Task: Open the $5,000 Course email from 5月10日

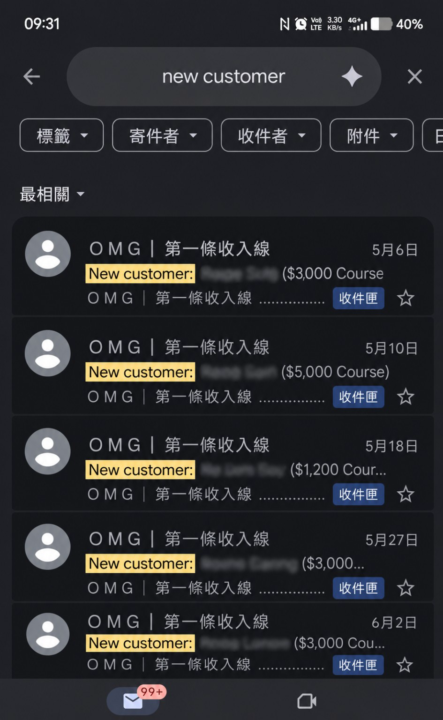Action: 223,366
